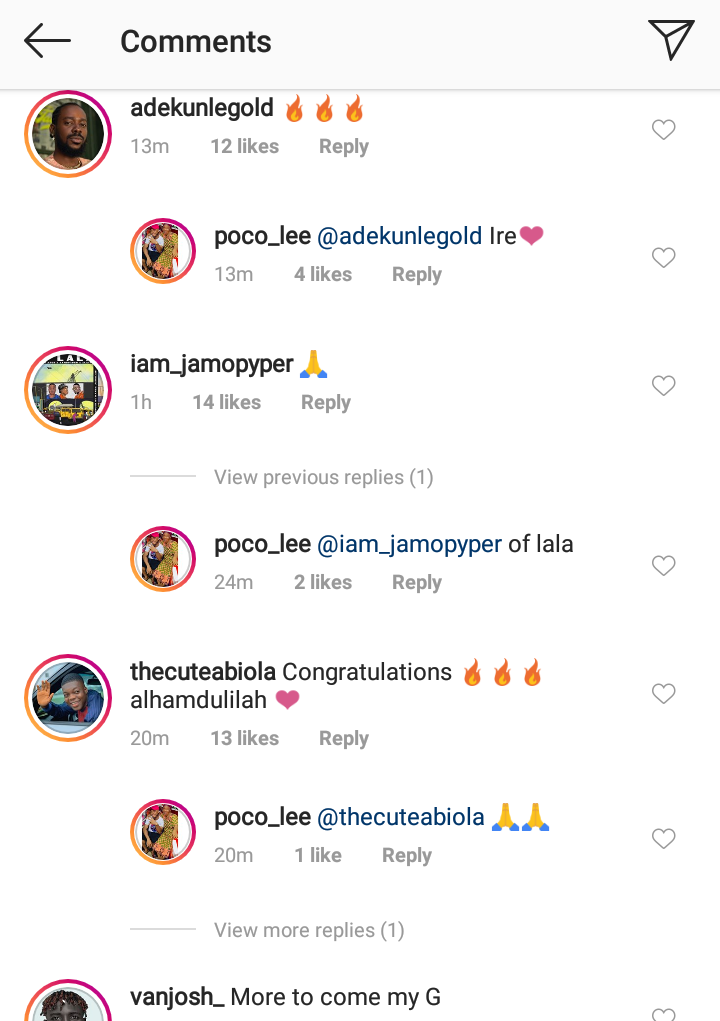Like poco_lee's "of lala" reply

663,566
